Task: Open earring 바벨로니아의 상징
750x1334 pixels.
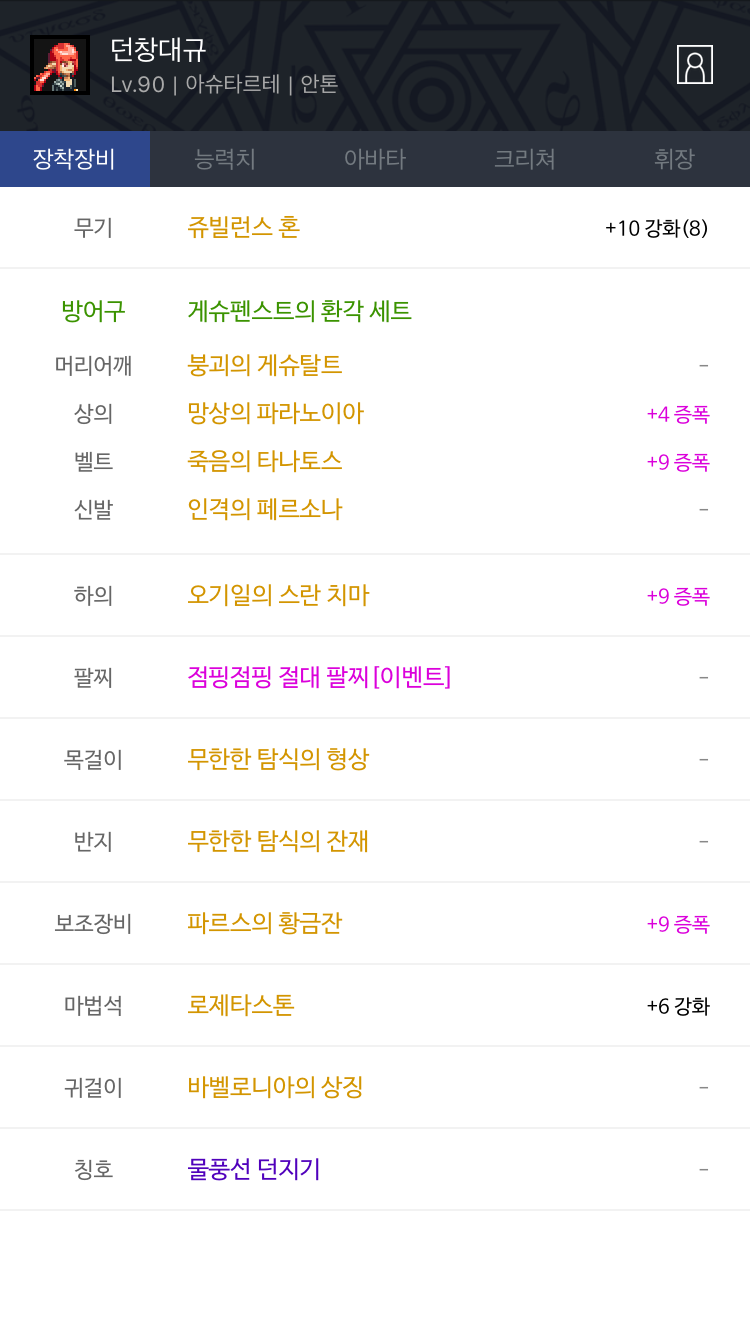Action: (275, 1087)
